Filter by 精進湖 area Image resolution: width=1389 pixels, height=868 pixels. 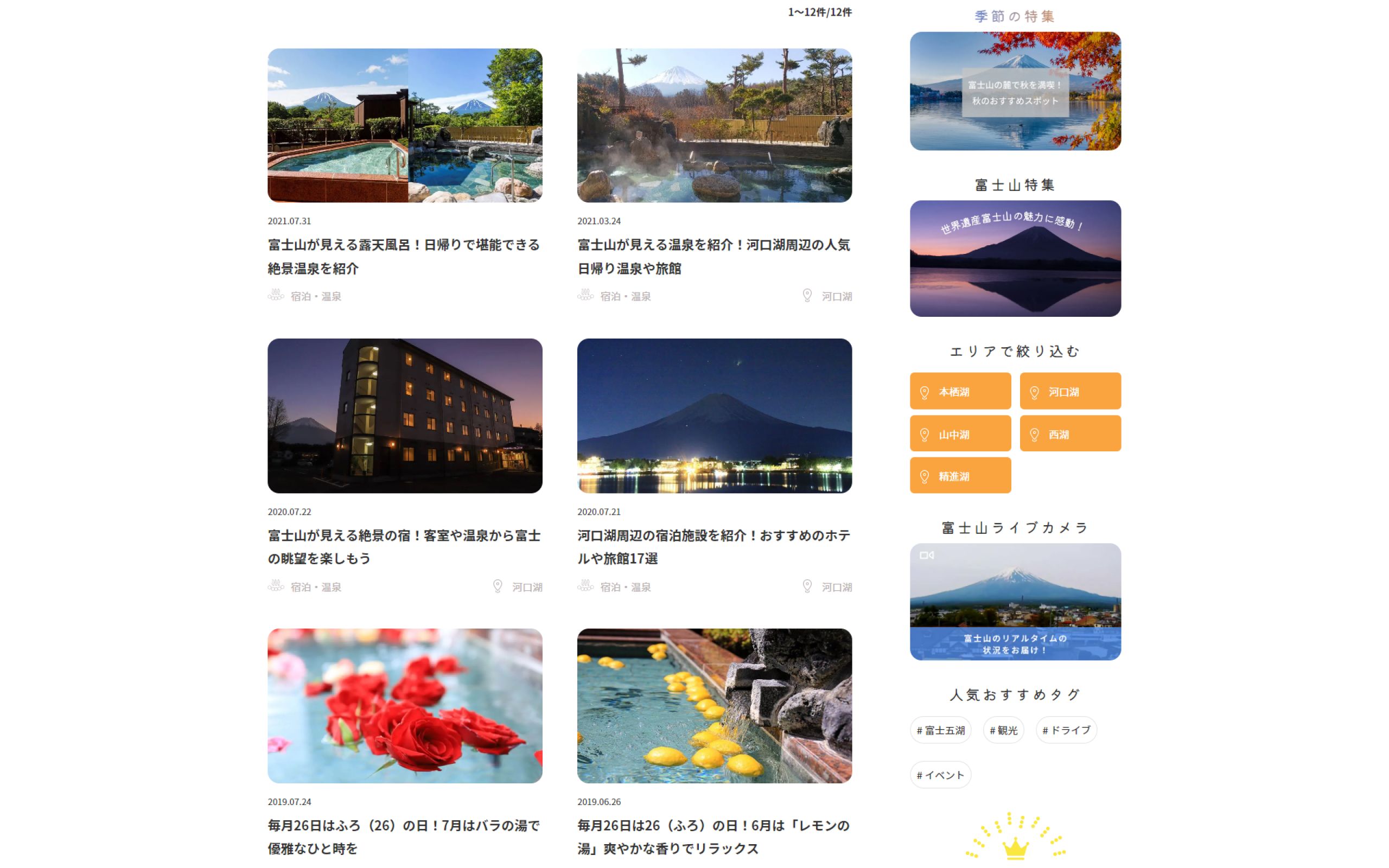[960, 476]
